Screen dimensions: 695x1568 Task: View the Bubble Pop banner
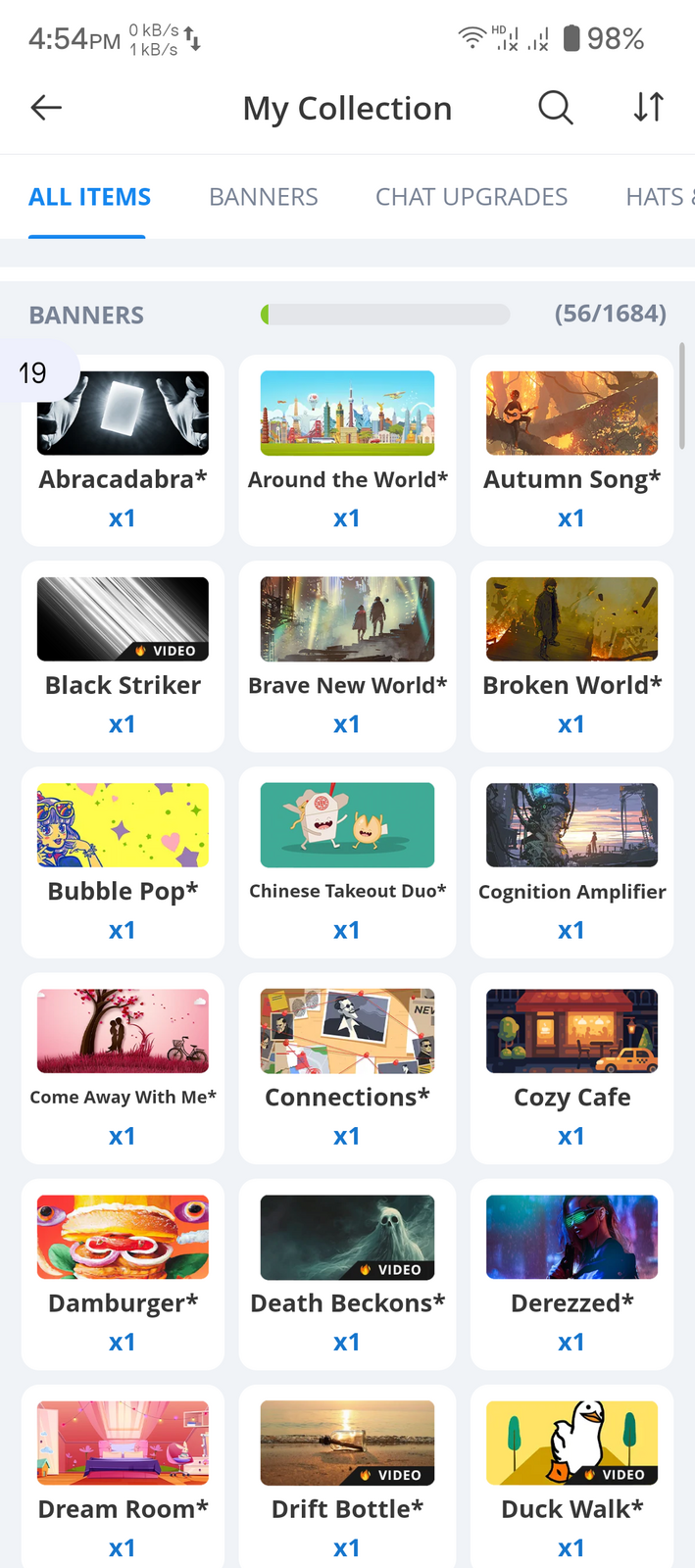click(123, 862)
